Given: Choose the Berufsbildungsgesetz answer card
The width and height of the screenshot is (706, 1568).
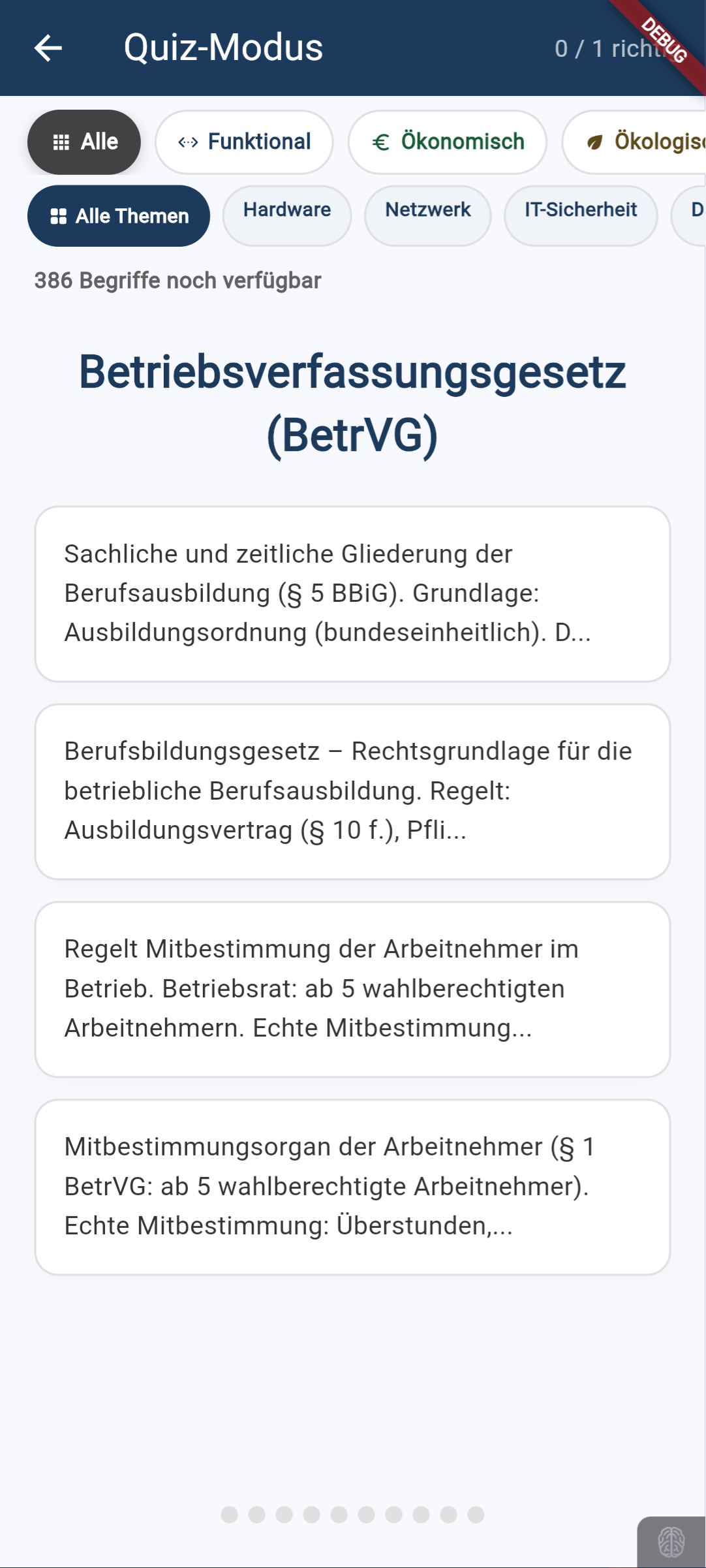Looking at the screenshot, I should pos(353,791).
